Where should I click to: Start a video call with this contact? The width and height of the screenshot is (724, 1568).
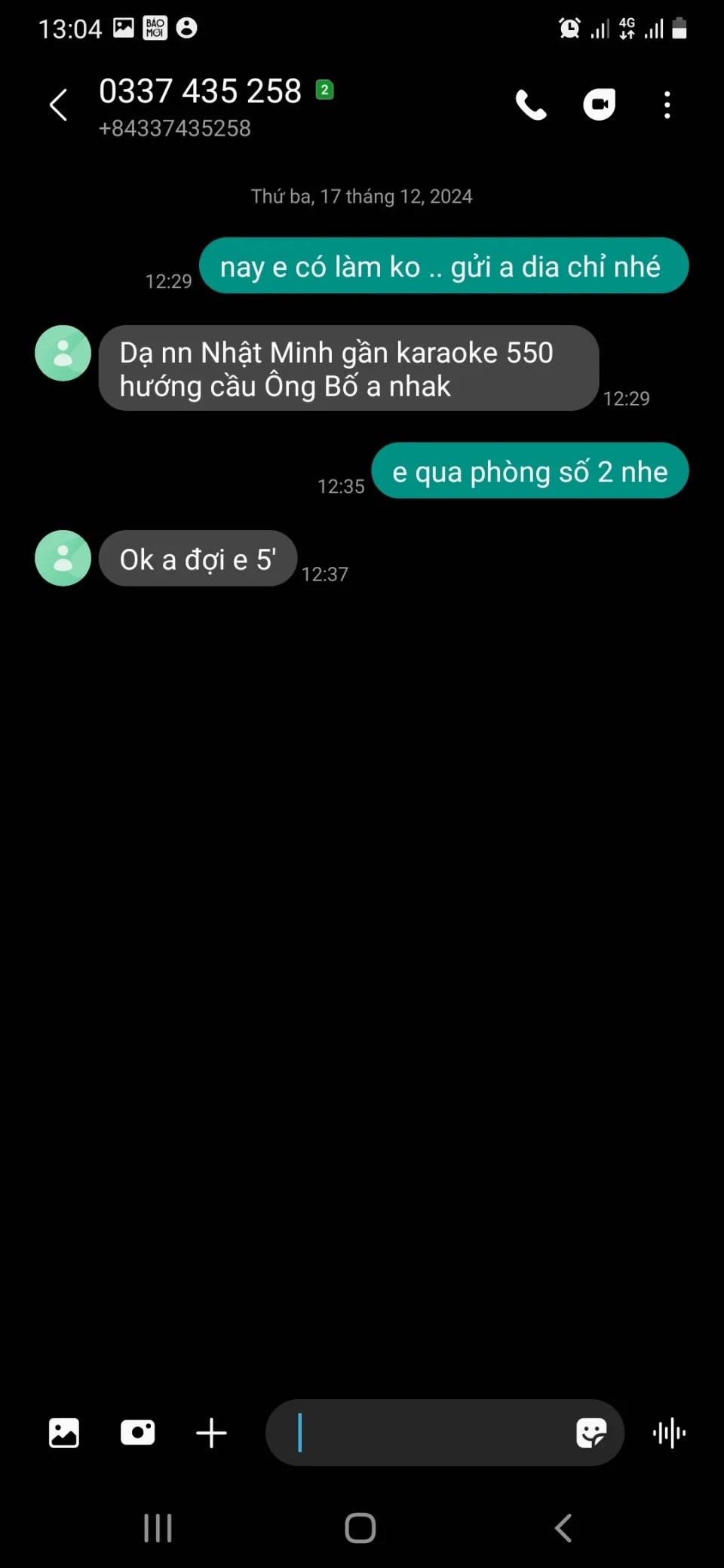point(600,105)
